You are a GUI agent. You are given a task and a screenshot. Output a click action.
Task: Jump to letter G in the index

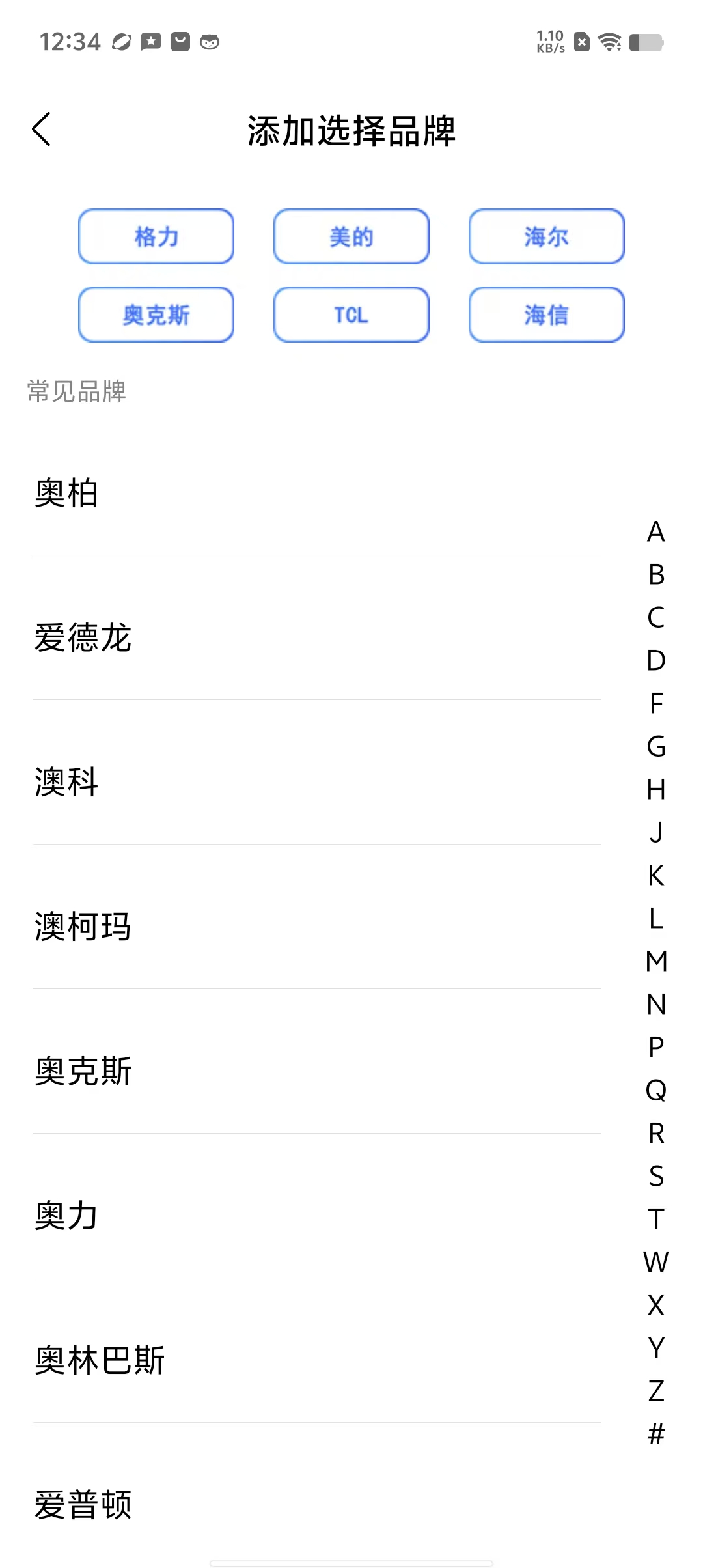tap(656, 746)
